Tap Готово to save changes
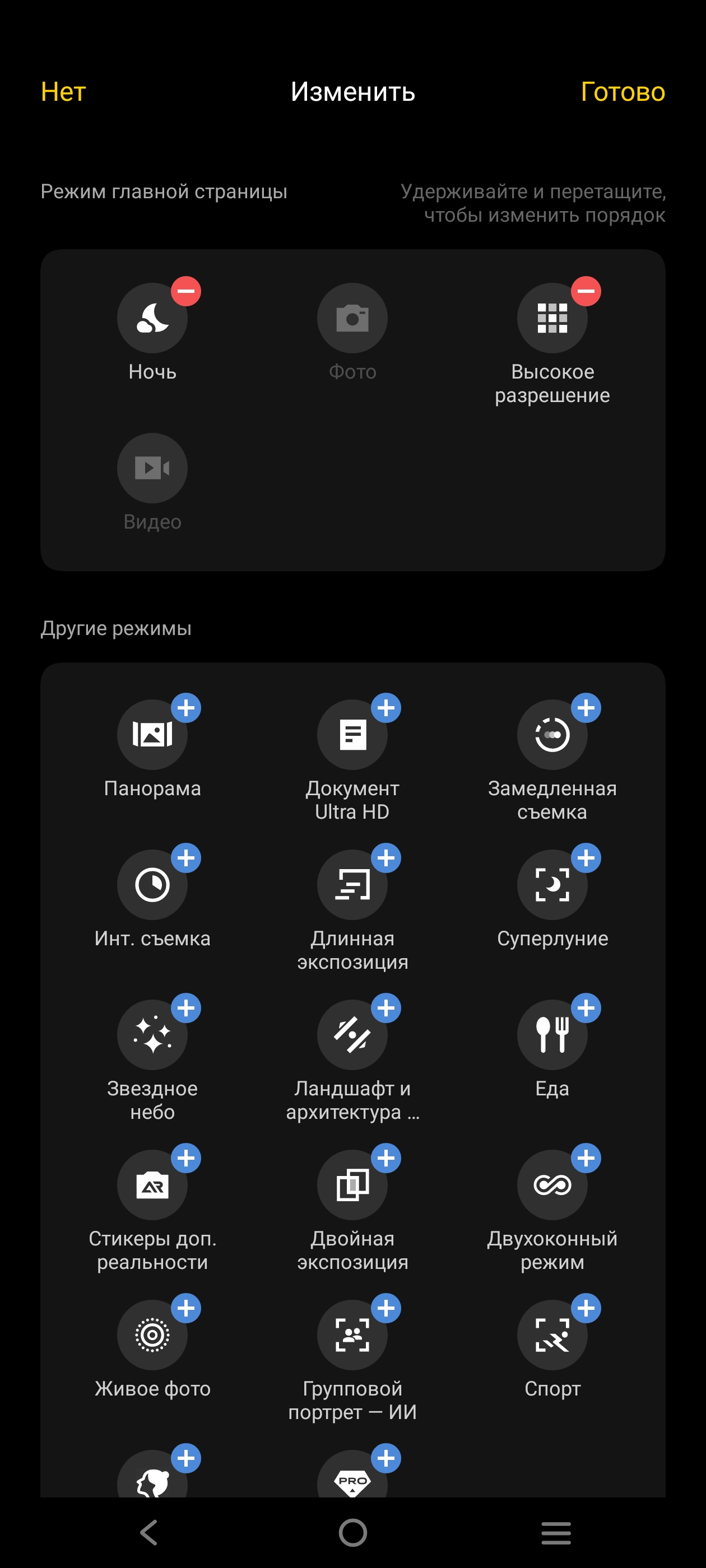 (622, 92)
